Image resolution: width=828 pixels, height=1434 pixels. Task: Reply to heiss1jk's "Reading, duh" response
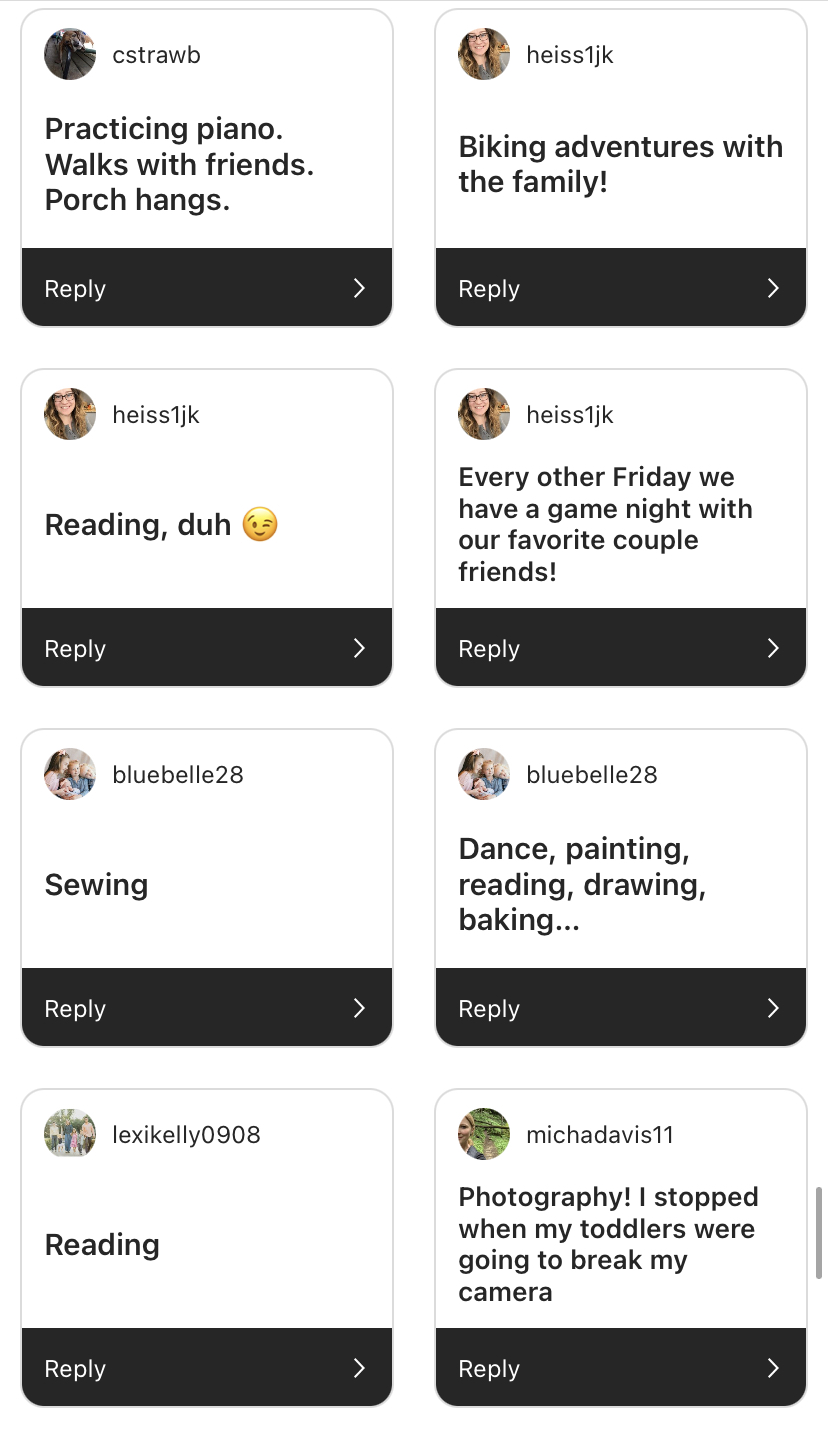pyautogui.click(x=207, y=648)
